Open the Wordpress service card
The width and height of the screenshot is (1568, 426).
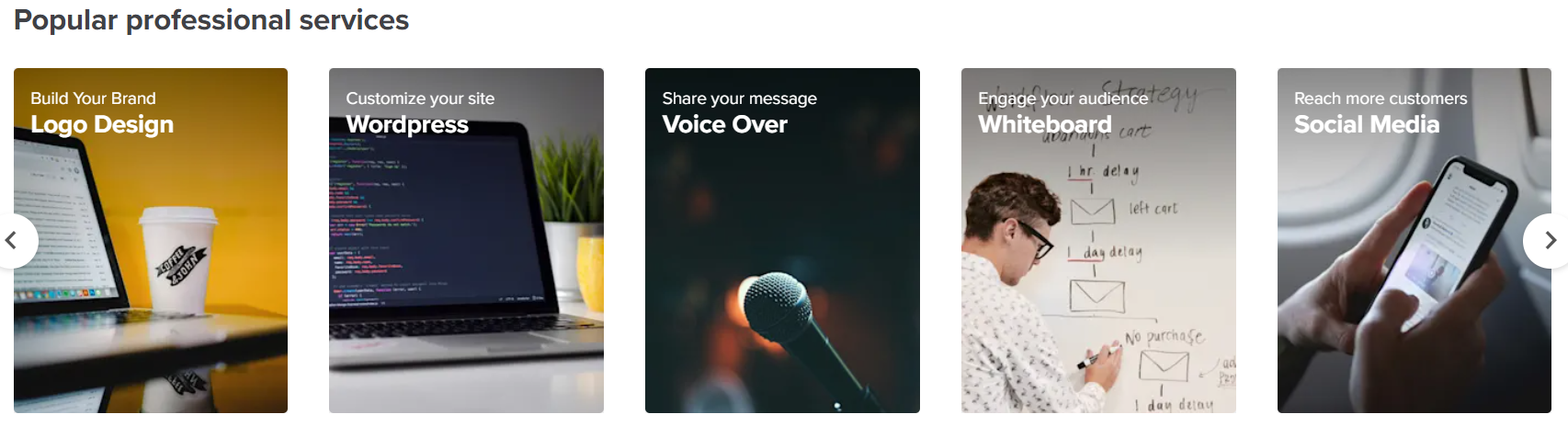pos(466,241)
